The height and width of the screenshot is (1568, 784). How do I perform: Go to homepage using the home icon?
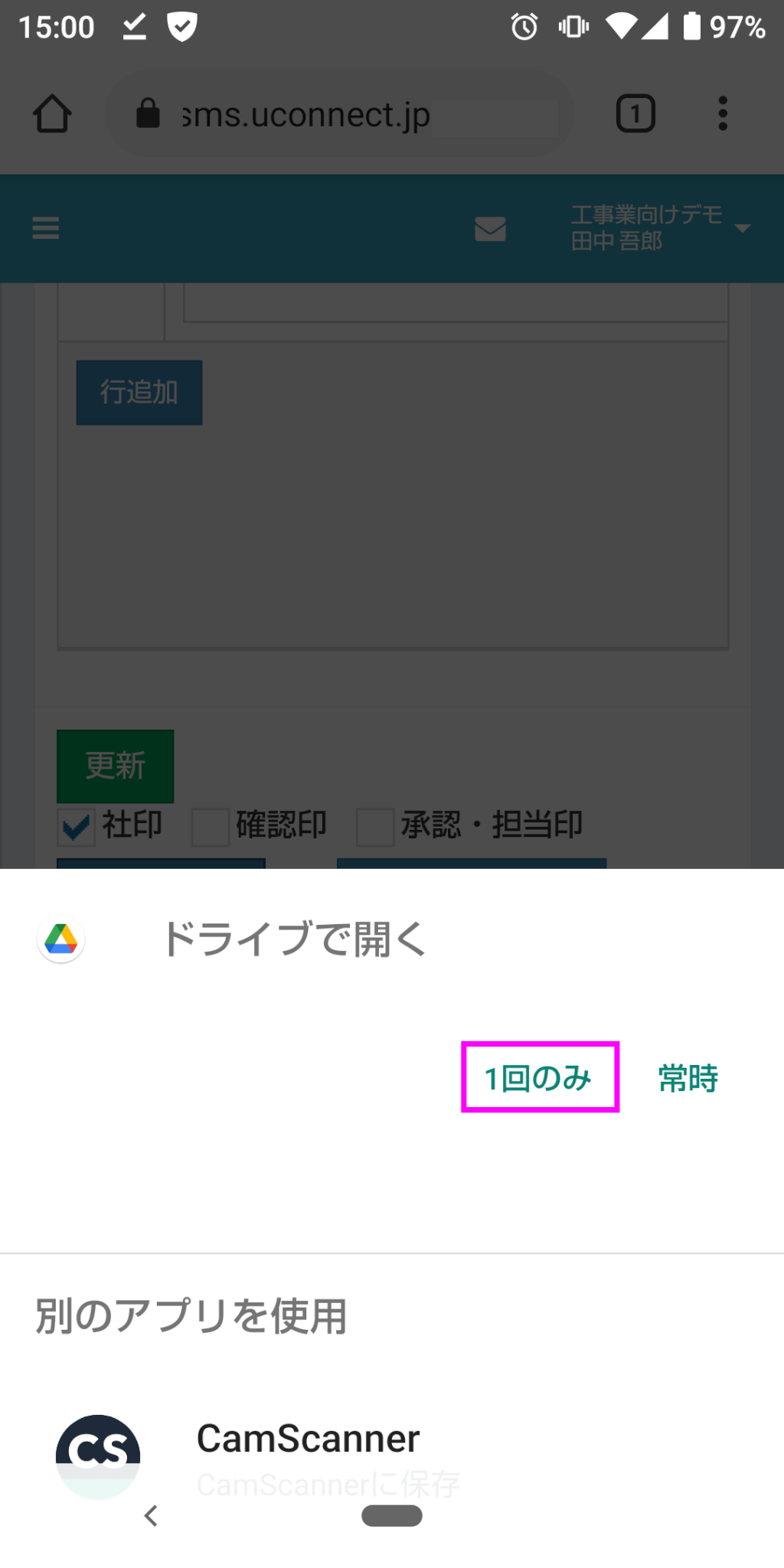click(52, 113)
